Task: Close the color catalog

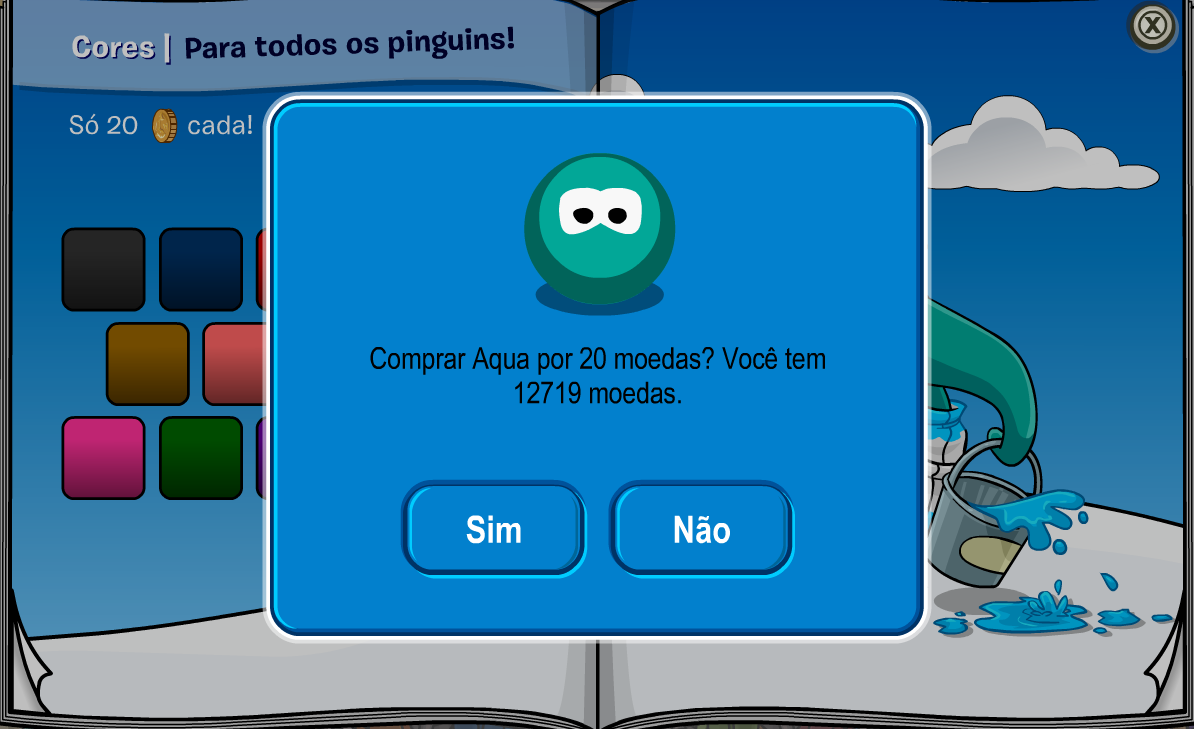Action: [x=1152, y=25]
